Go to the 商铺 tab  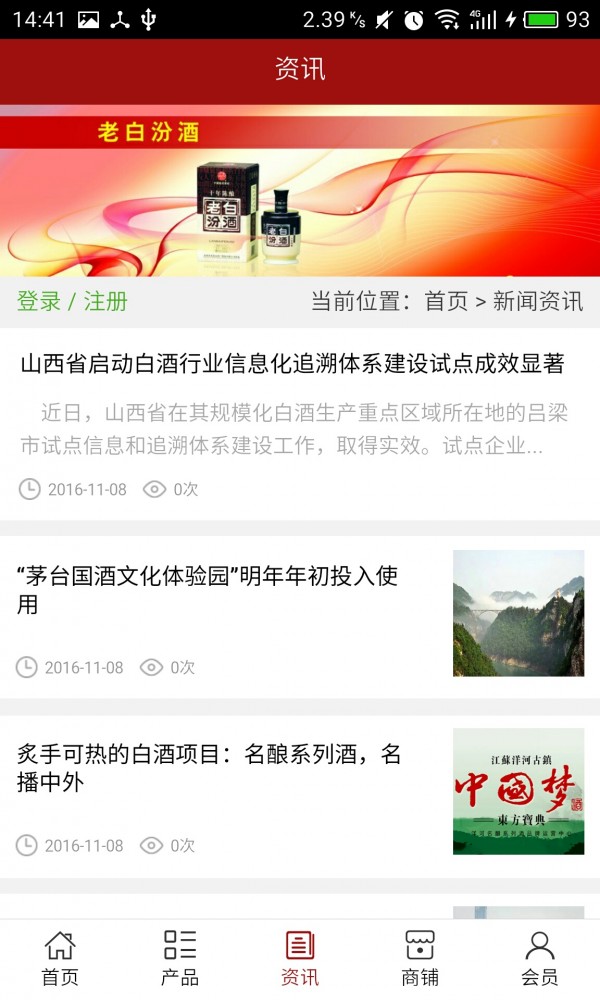tap(420, 958)
